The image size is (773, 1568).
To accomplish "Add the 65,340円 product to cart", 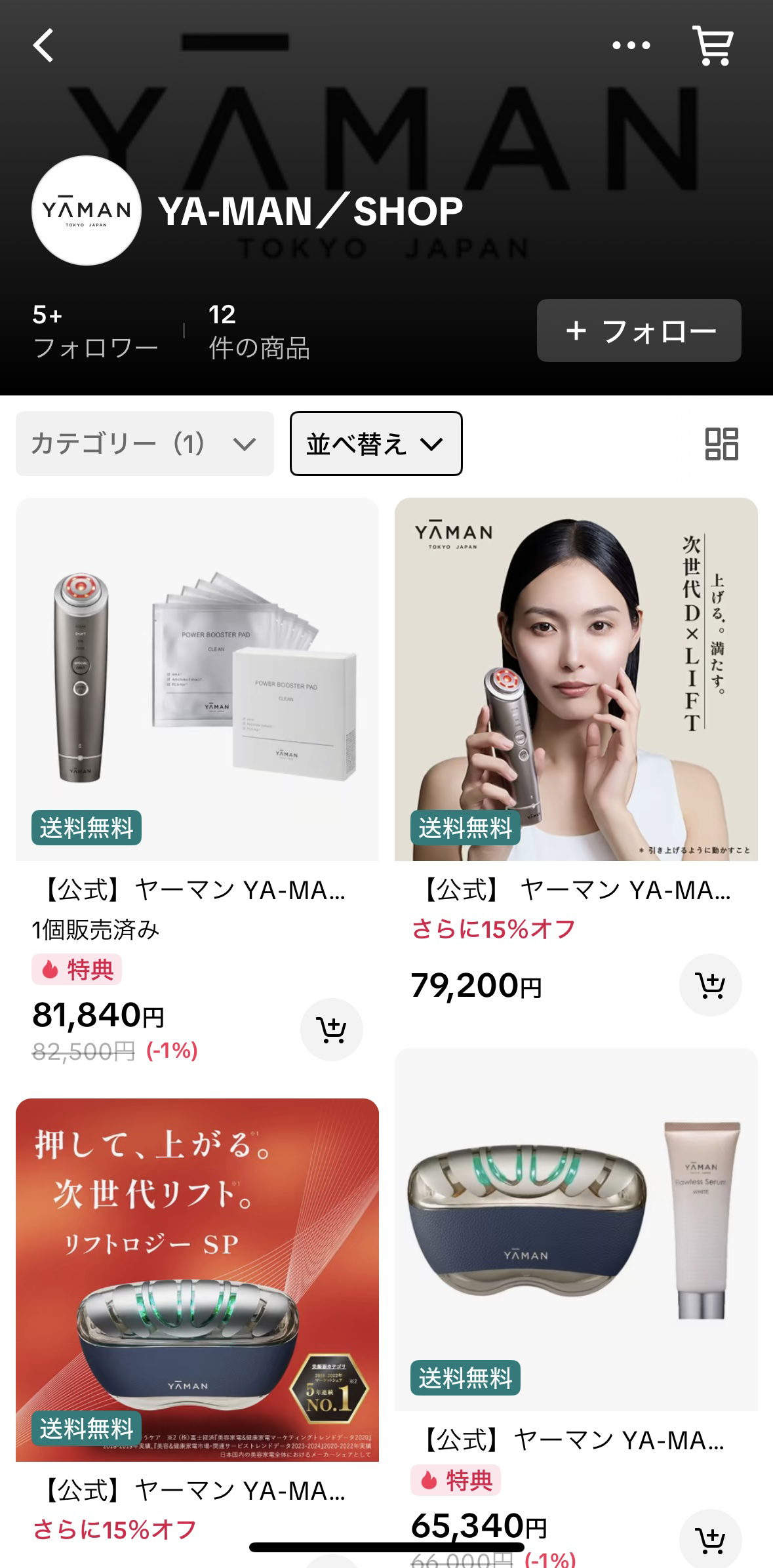I will coord(710,1538).
